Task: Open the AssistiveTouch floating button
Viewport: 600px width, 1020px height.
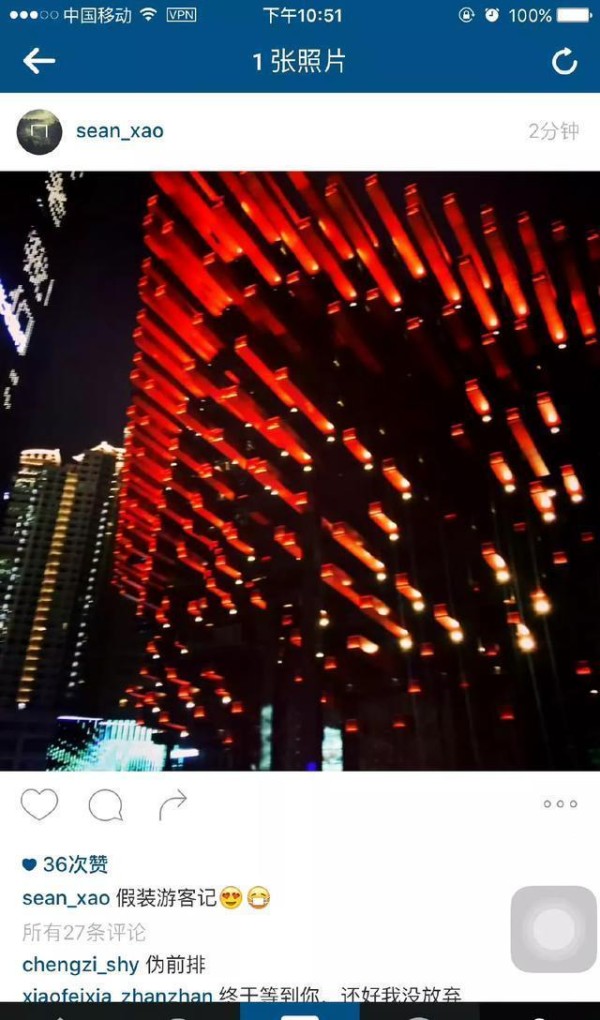Action: 553,930
